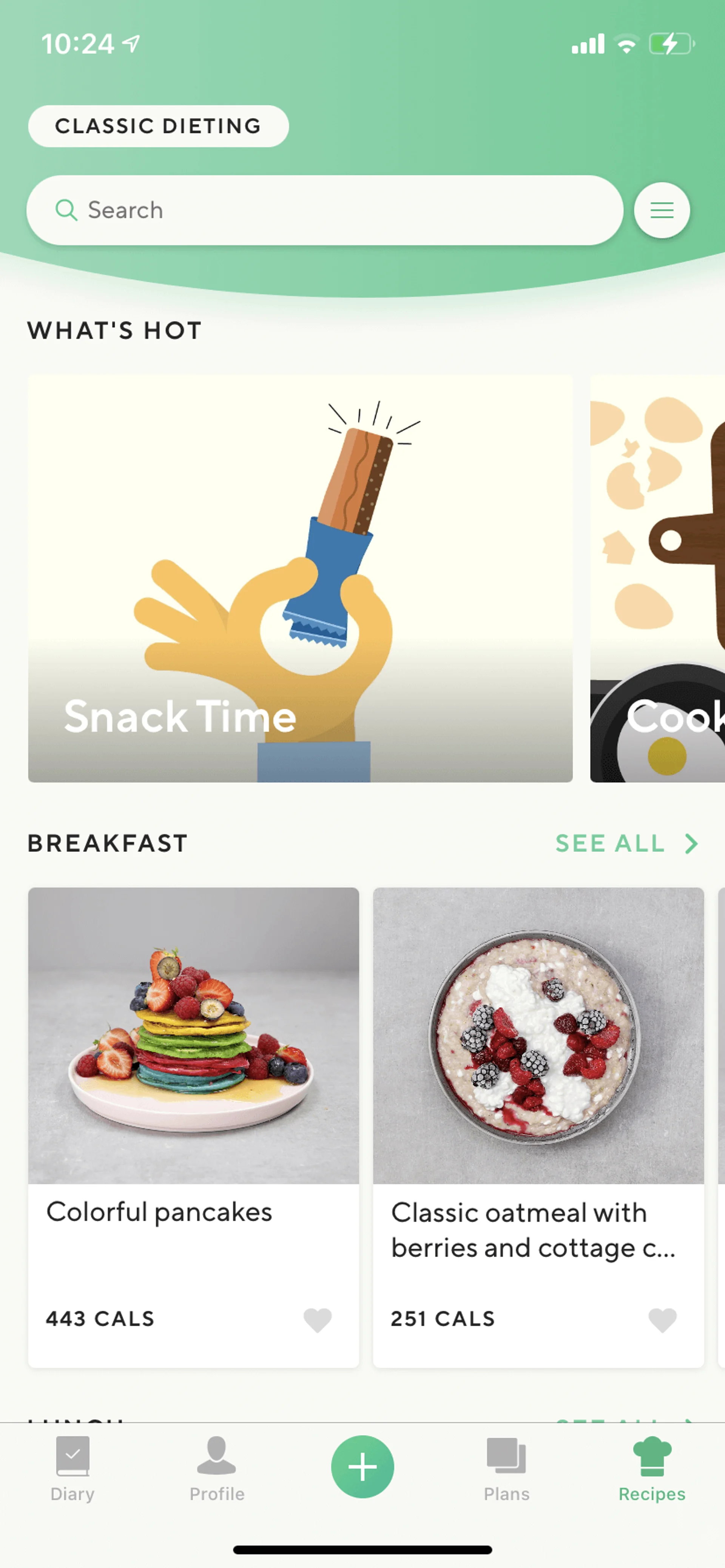
Task: See all breakfast recipes
Action: [626, 844]
